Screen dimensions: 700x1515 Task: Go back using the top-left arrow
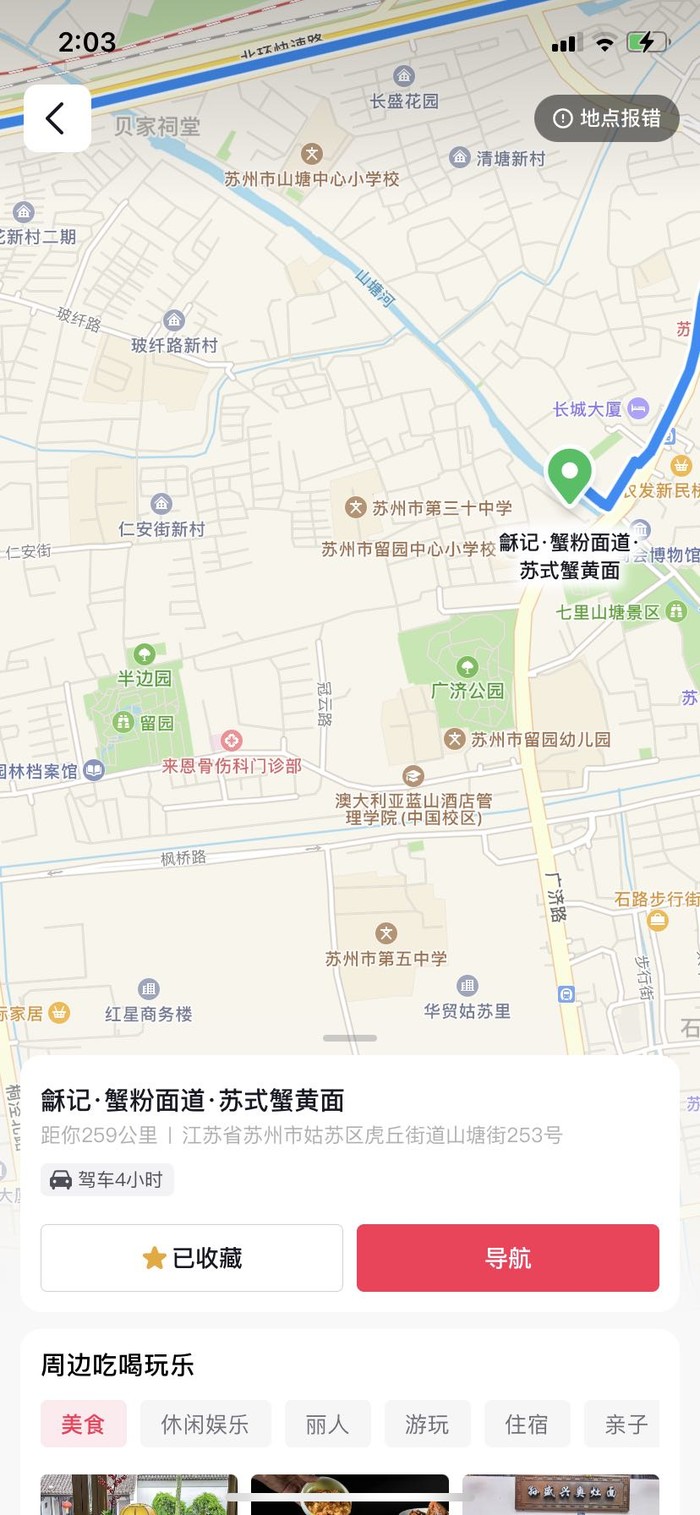point(57,118)
